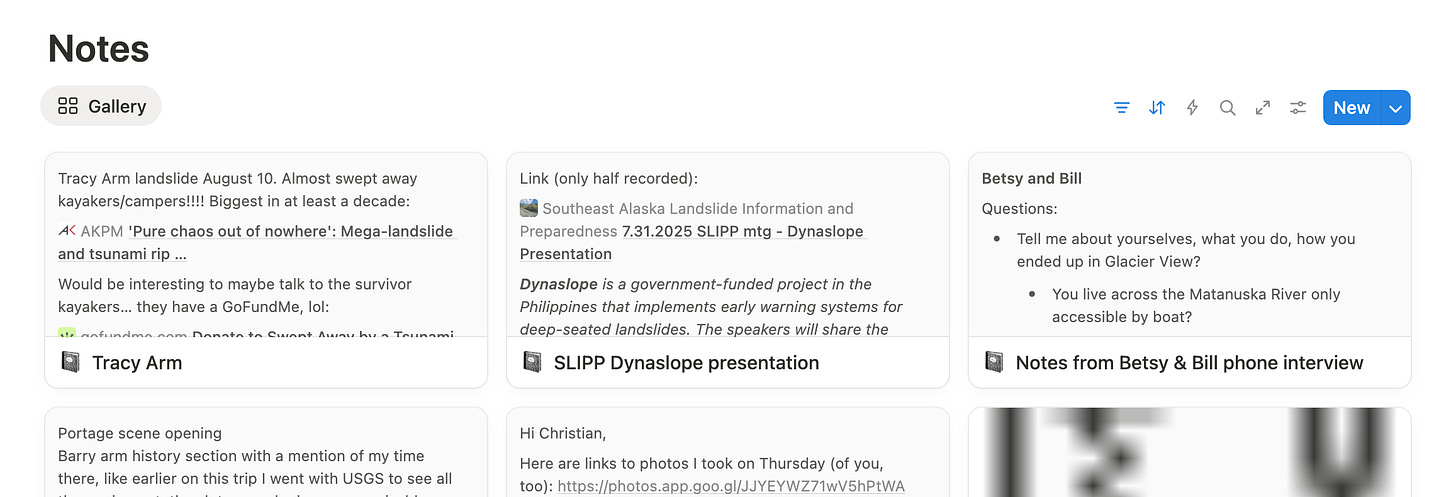Follow the 7.31.2025 SLIPP mtg Dynaslope link

click(742, 232)
